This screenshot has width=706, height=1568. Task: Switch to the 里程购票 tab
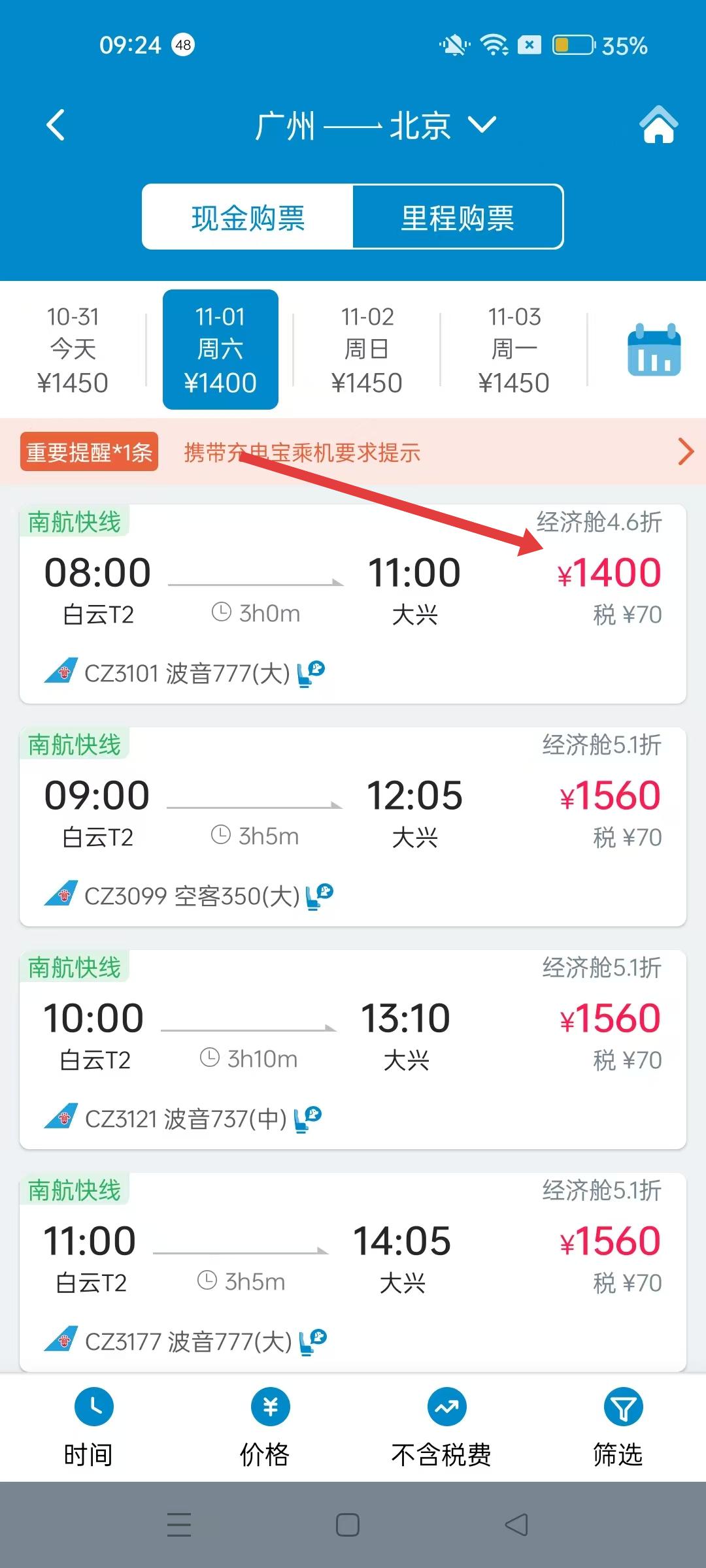click(458, 218)
